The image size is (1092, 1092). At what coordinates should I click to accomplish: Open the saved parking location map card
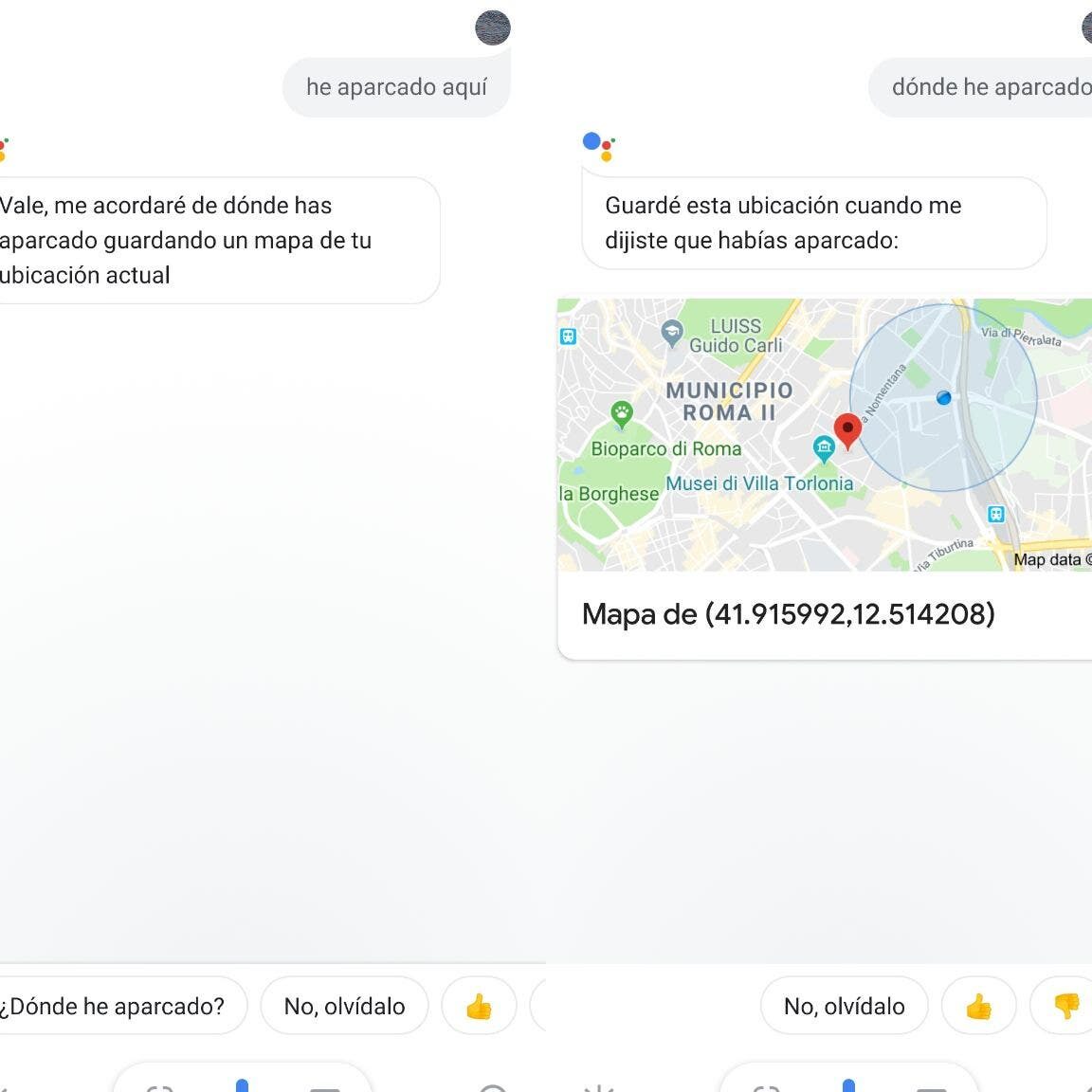823,479
